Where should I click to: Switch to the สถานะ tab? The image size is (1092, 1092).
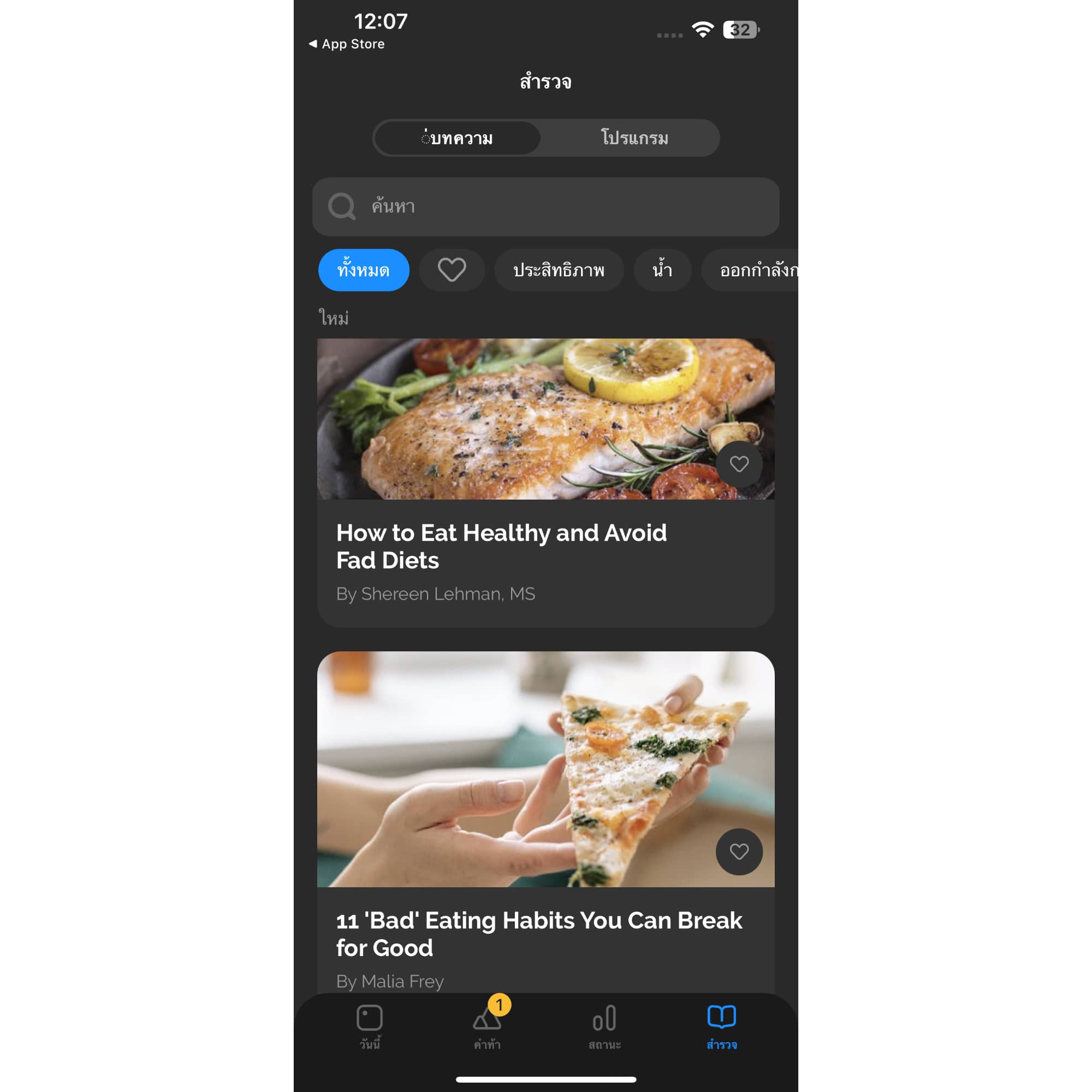pos(604,1027)
